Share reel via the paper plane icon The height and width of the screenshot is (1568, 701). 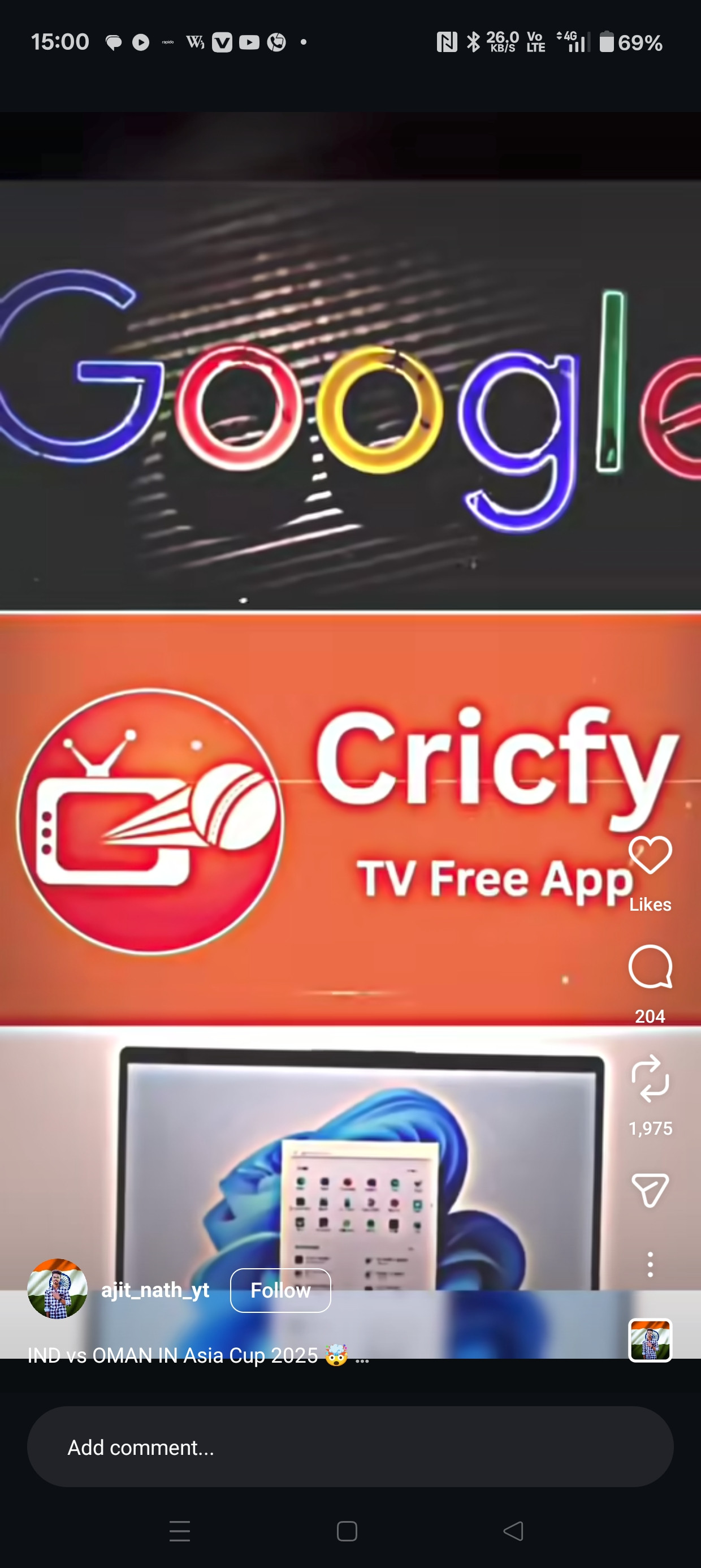650,1190
